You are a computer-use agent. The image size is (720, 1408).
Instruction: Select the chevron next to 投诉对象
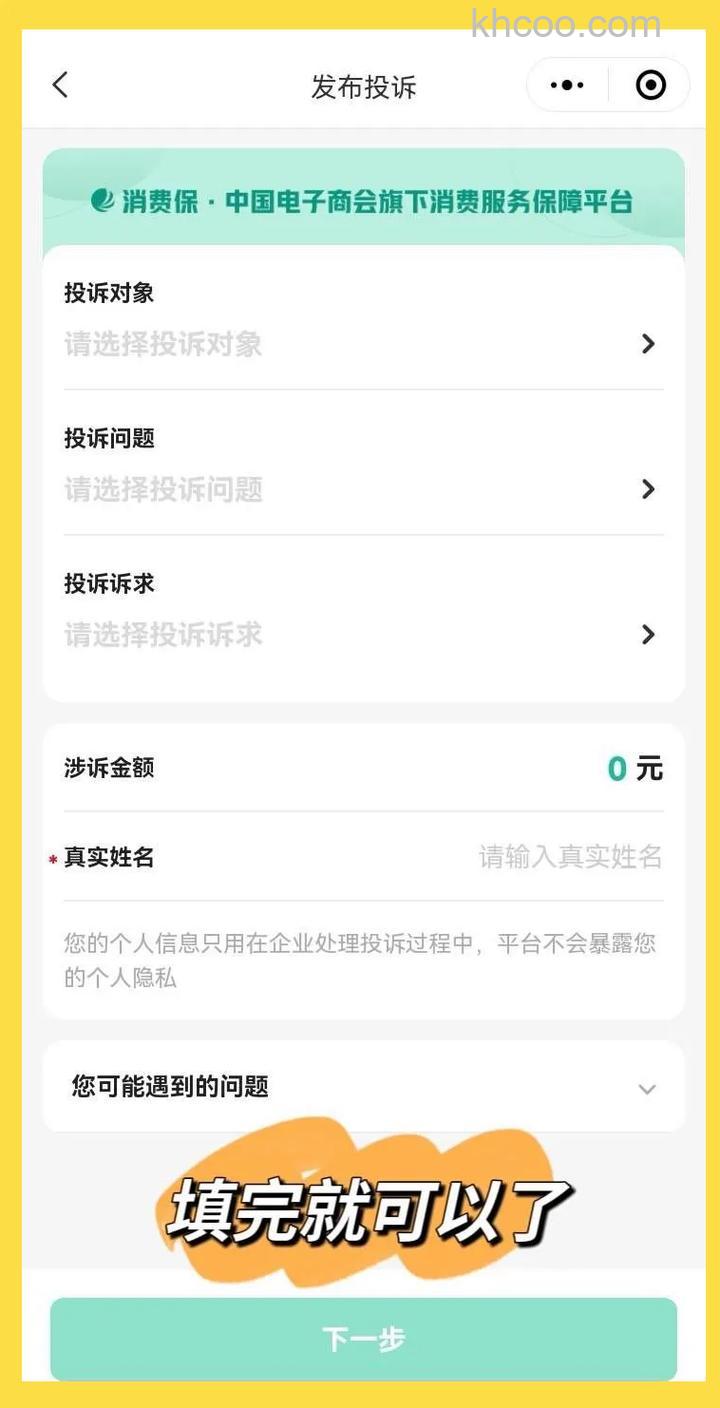point(648,344)
